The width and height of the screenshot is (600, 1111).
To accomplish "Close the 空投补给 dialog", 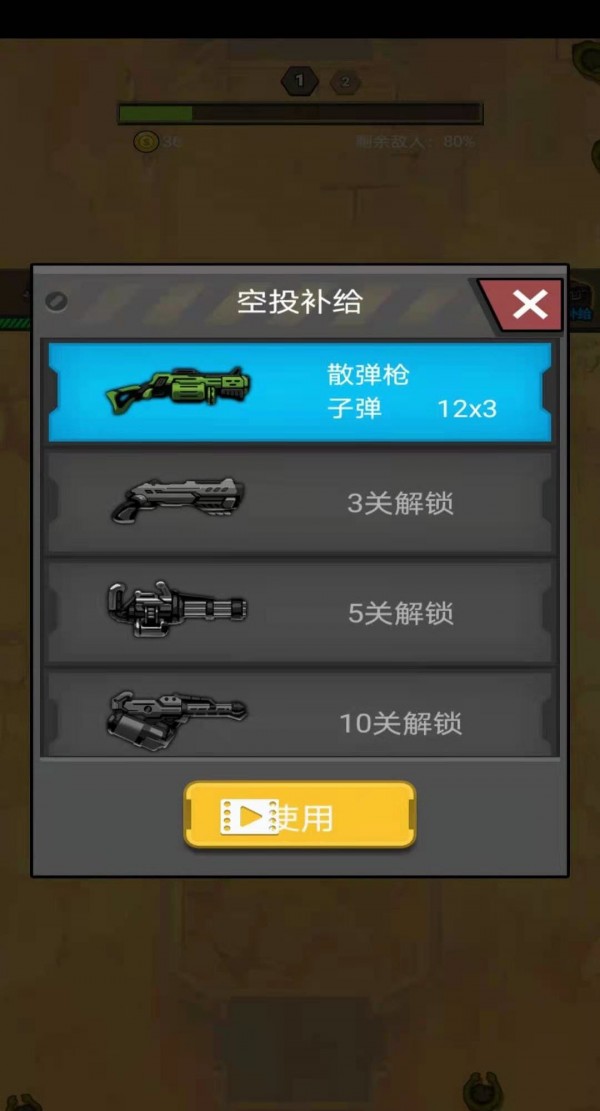I will 529,304.
